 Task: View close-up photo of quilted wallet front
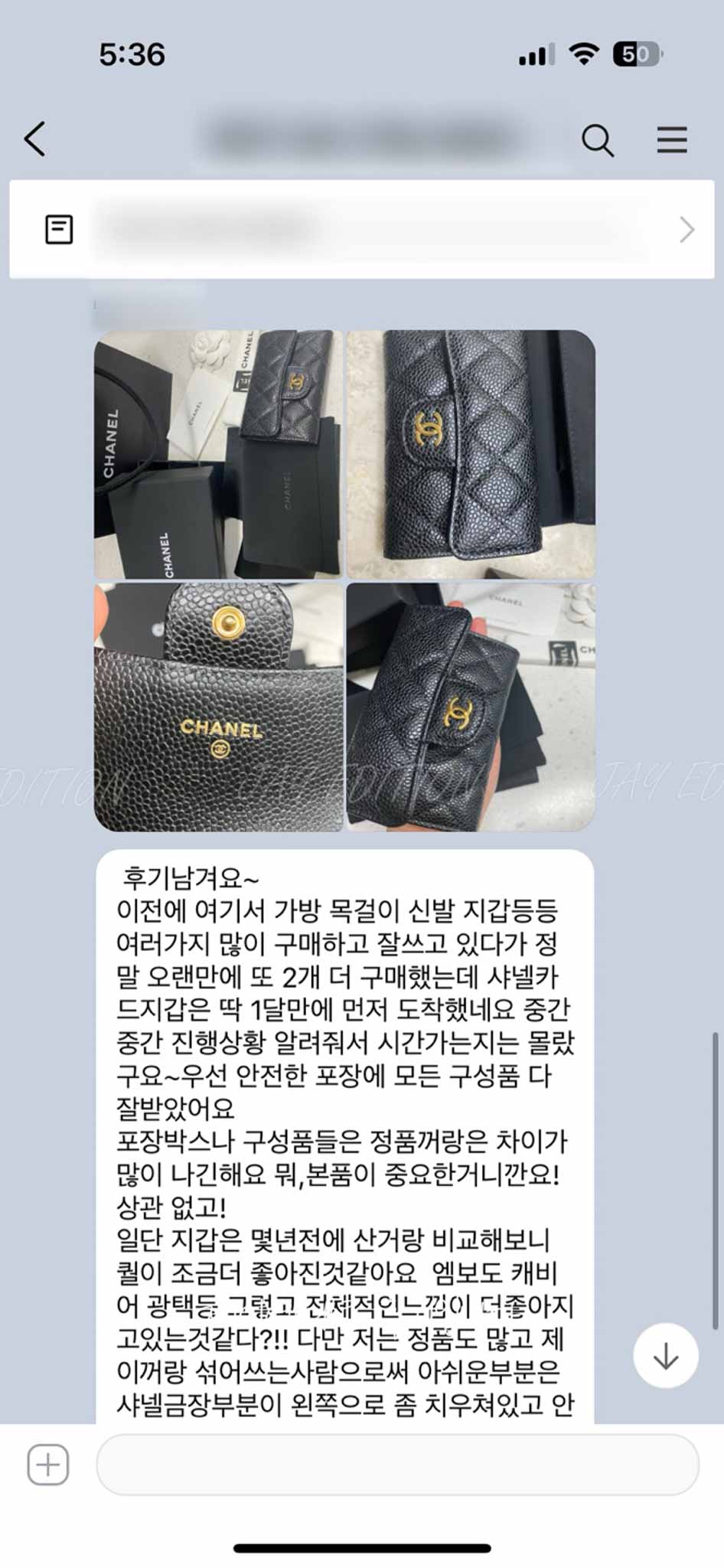(471, 454)
